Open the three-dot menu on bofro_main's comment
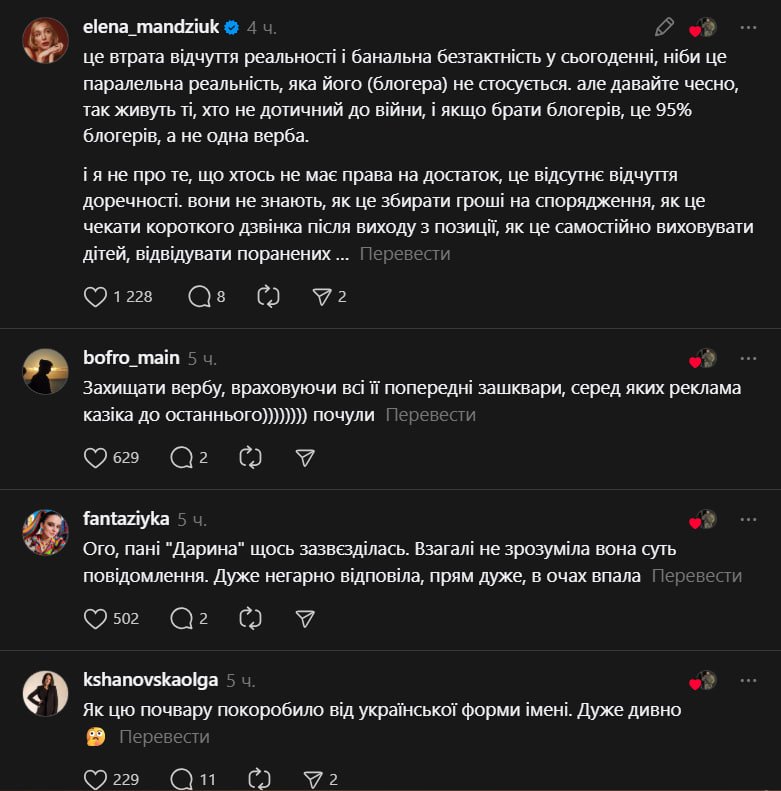Viewport: 781px width, 791px height. pyautogui.click(x=748, y=358)
